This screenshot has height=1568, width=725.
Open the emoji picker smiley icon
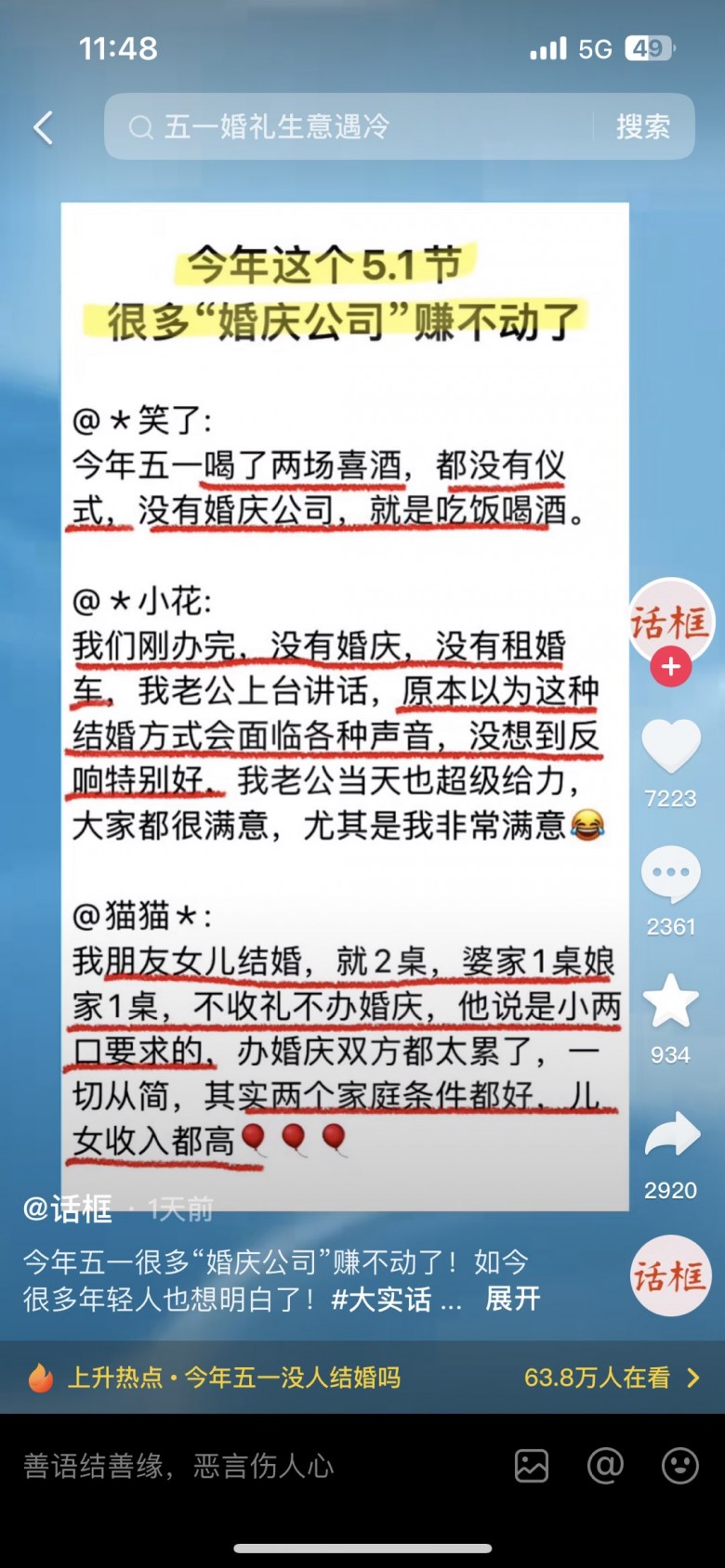pos(679,1466)
